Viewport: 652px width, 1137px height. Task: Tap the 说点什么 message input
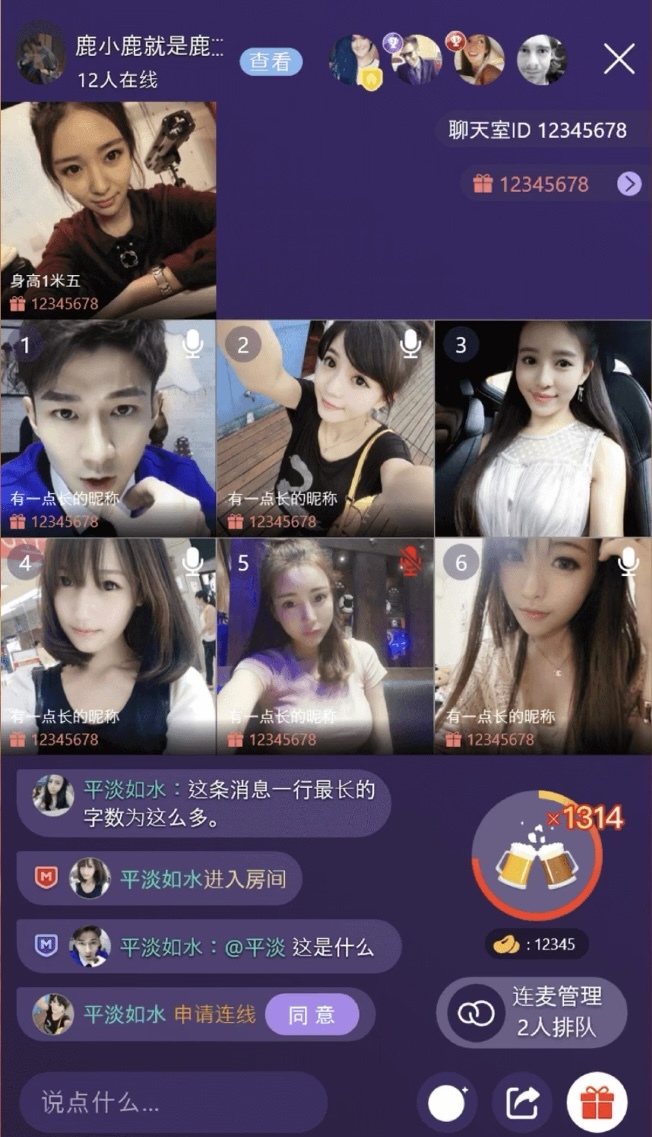click(x=173, y=1104)
